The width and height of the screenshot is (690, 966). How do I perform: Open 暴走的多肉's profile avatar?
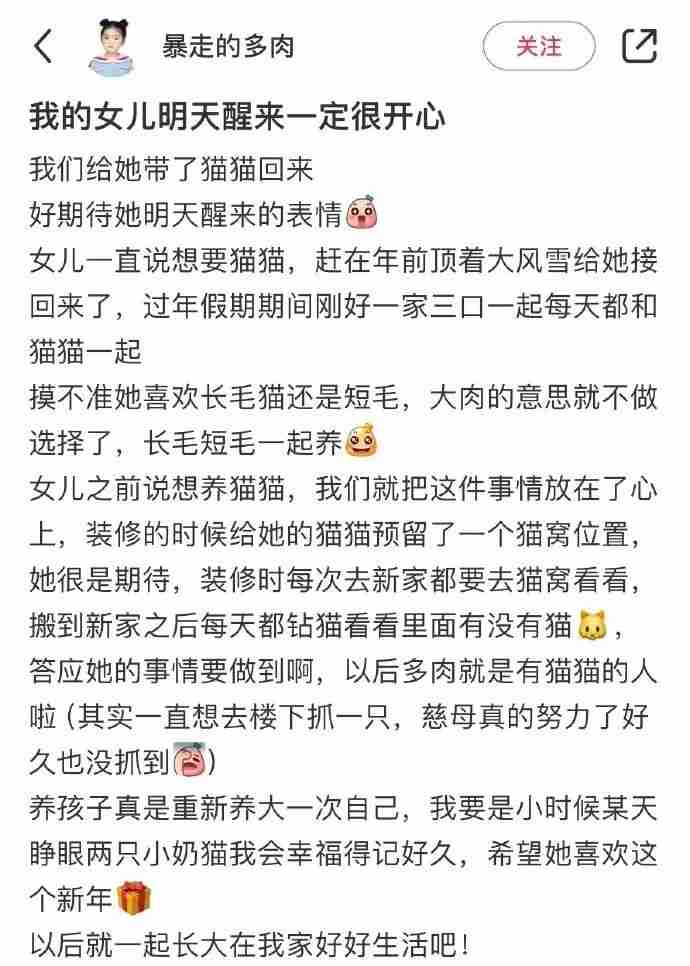pyautogui.click(x=112, y=46)
